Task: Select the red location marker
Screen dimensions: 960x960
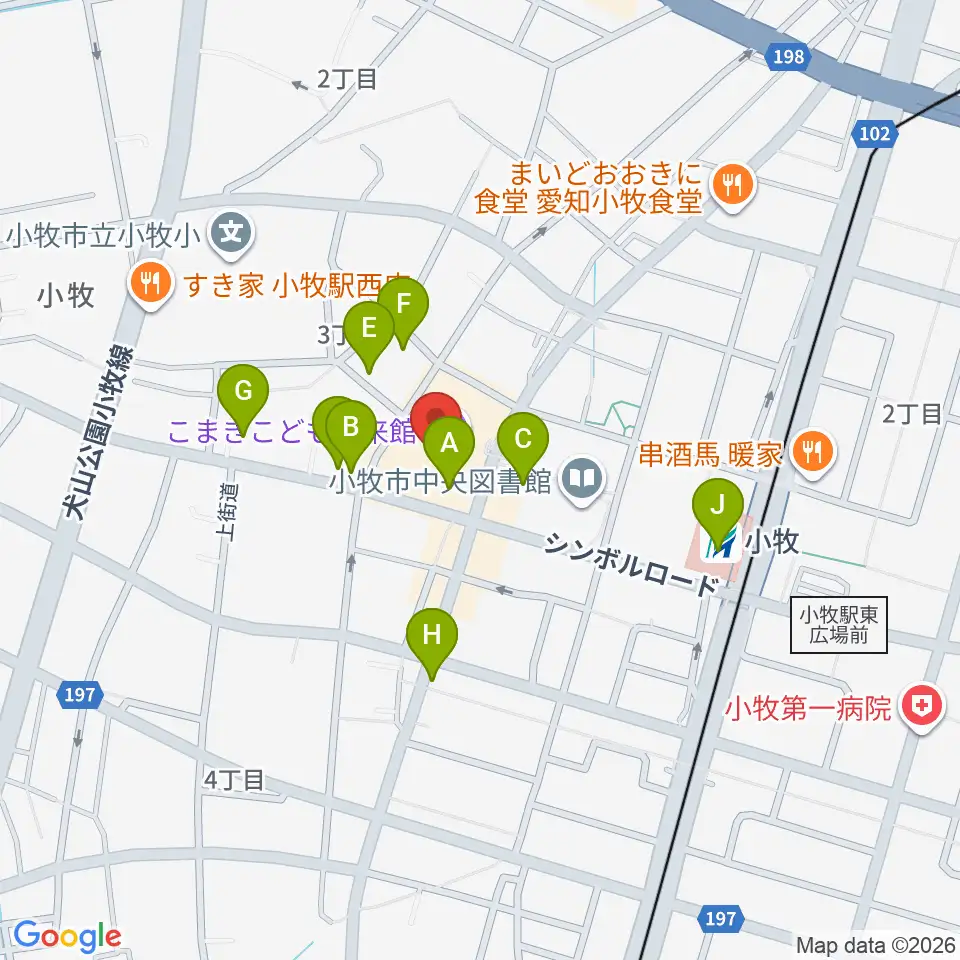Action: 436,416
